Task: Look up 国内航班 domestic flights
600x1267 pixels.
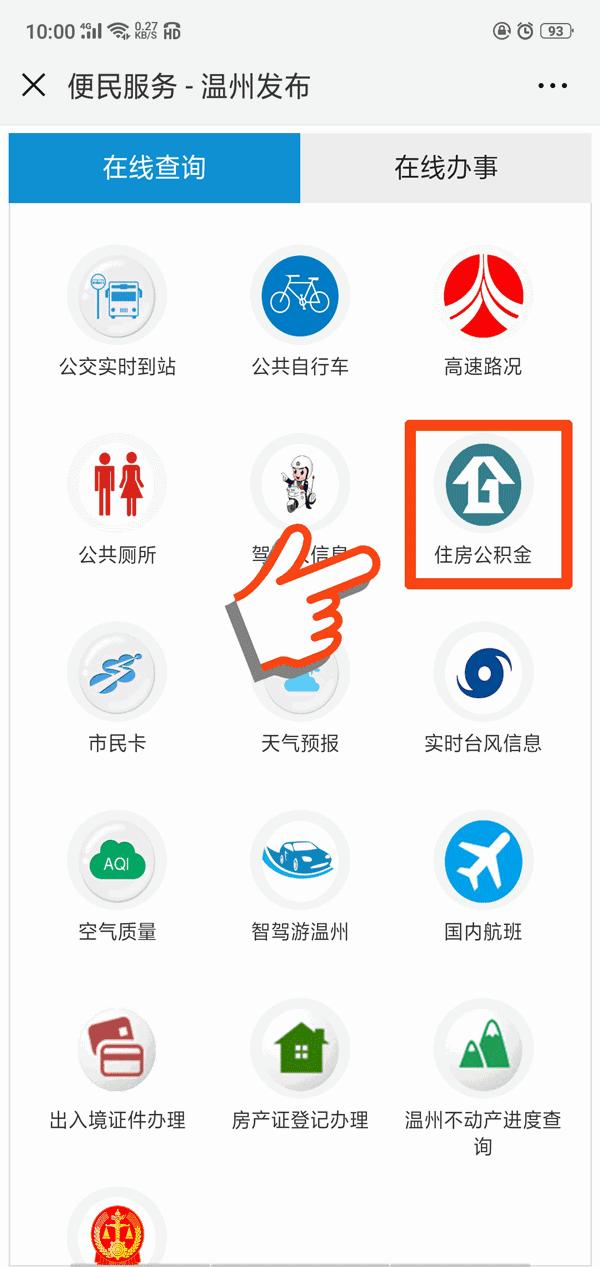Action: click(x=483, y=877)
